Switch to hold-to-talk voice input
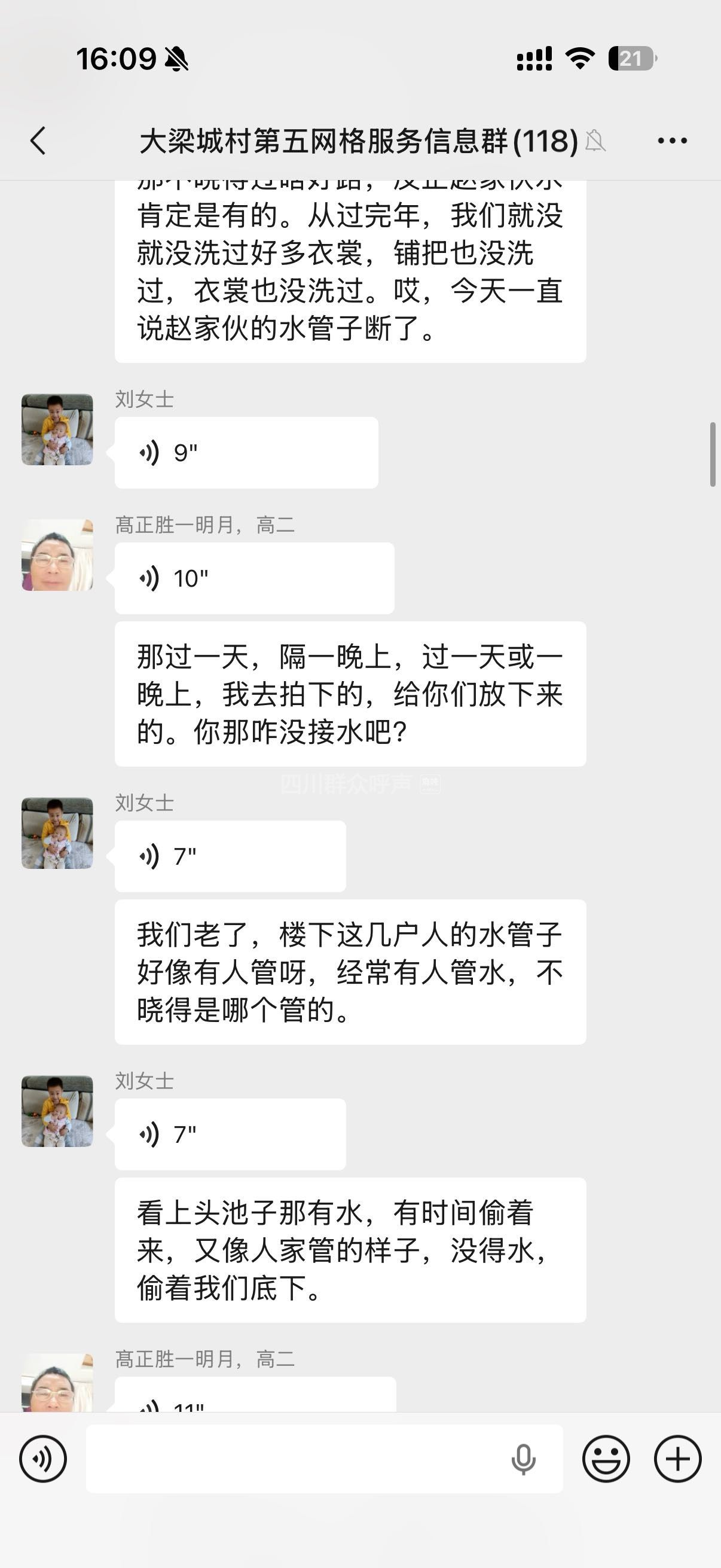This screenshot has width=721, height=1568. coord(42,1459)
